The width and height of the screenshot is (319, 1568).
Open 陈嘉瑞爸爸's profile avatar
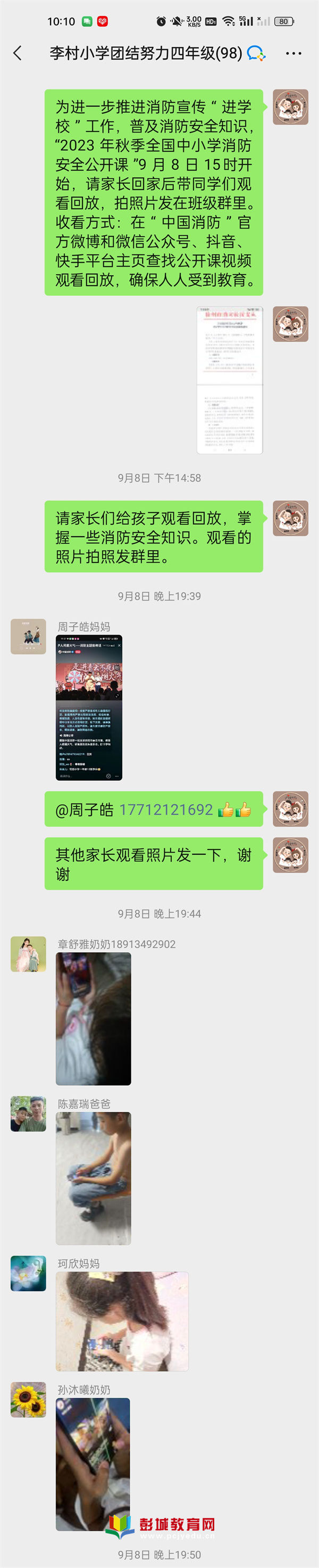click(28, 1114)
